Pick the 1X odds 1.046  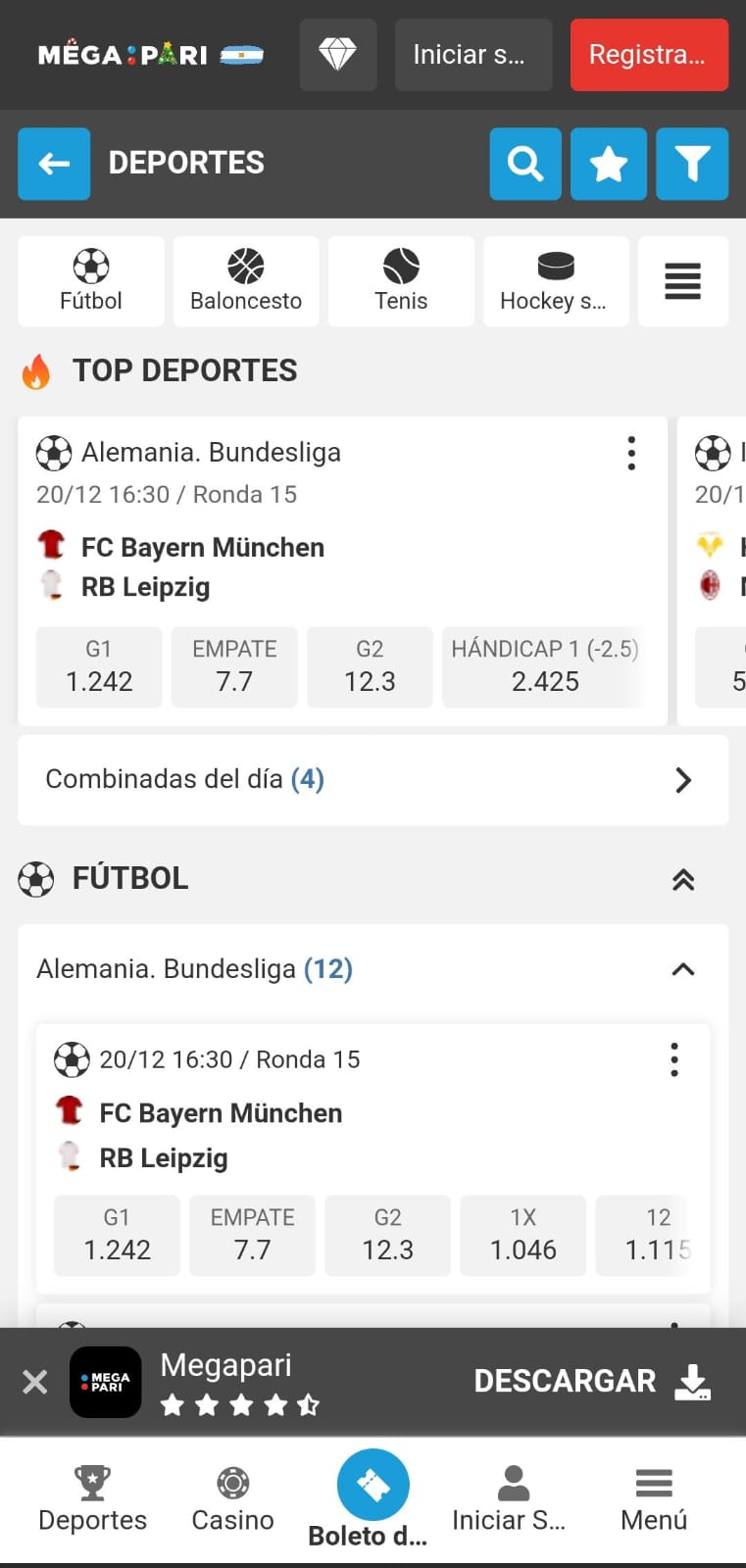[523, 1235]
